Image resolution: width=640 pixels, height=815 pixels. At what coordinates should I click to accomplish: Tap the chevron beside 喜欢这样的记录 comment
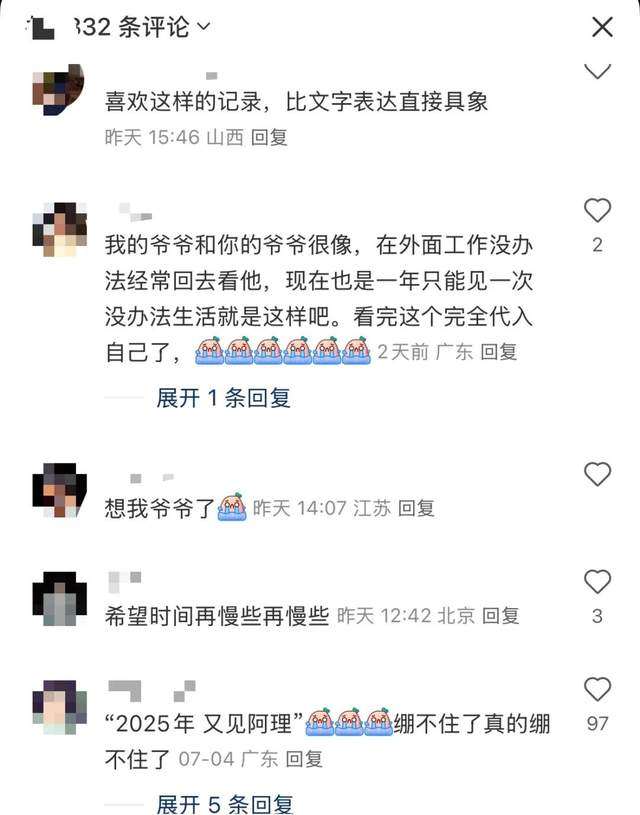pos(597,71)
